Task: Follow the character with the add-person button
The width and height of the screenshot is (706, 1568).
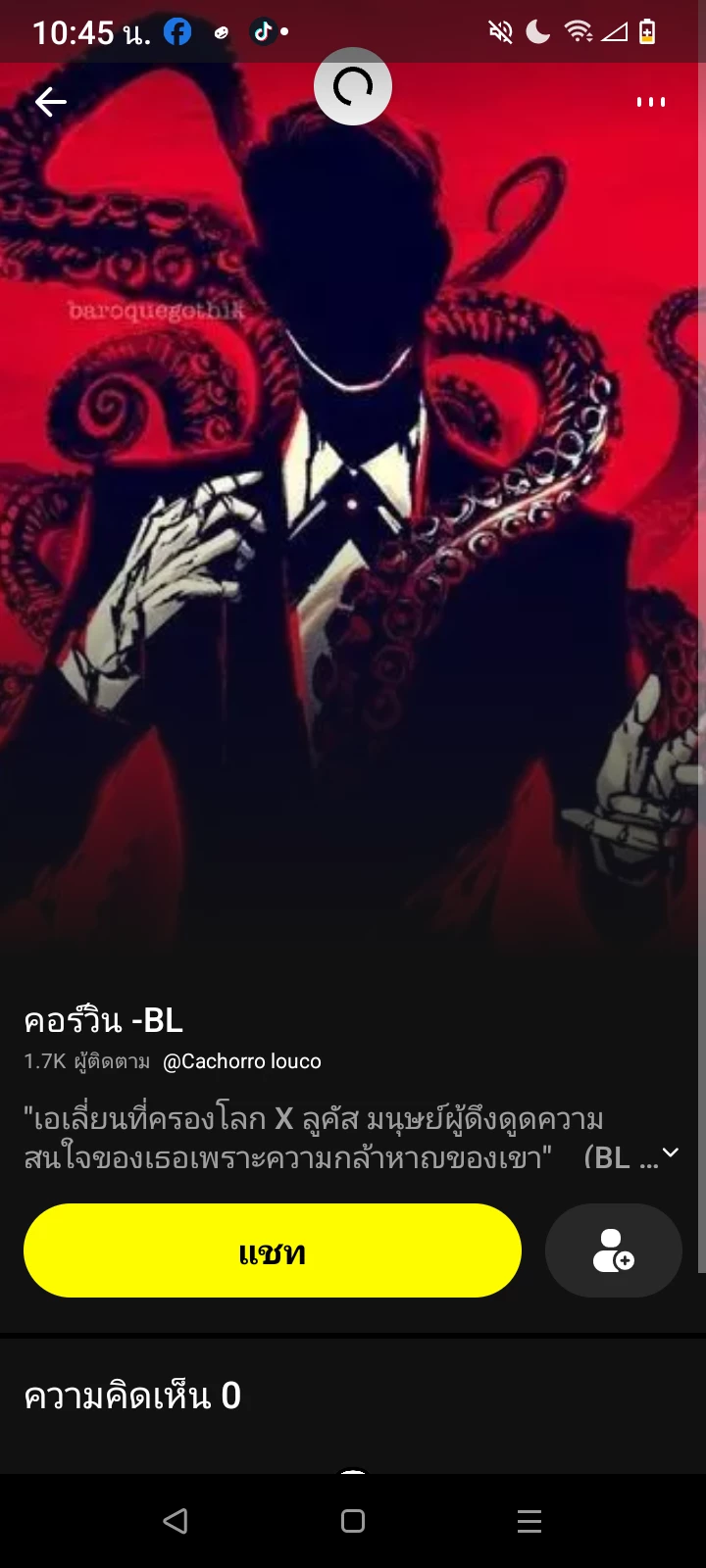Action: pyautogui.click(x=613, y=1250)
